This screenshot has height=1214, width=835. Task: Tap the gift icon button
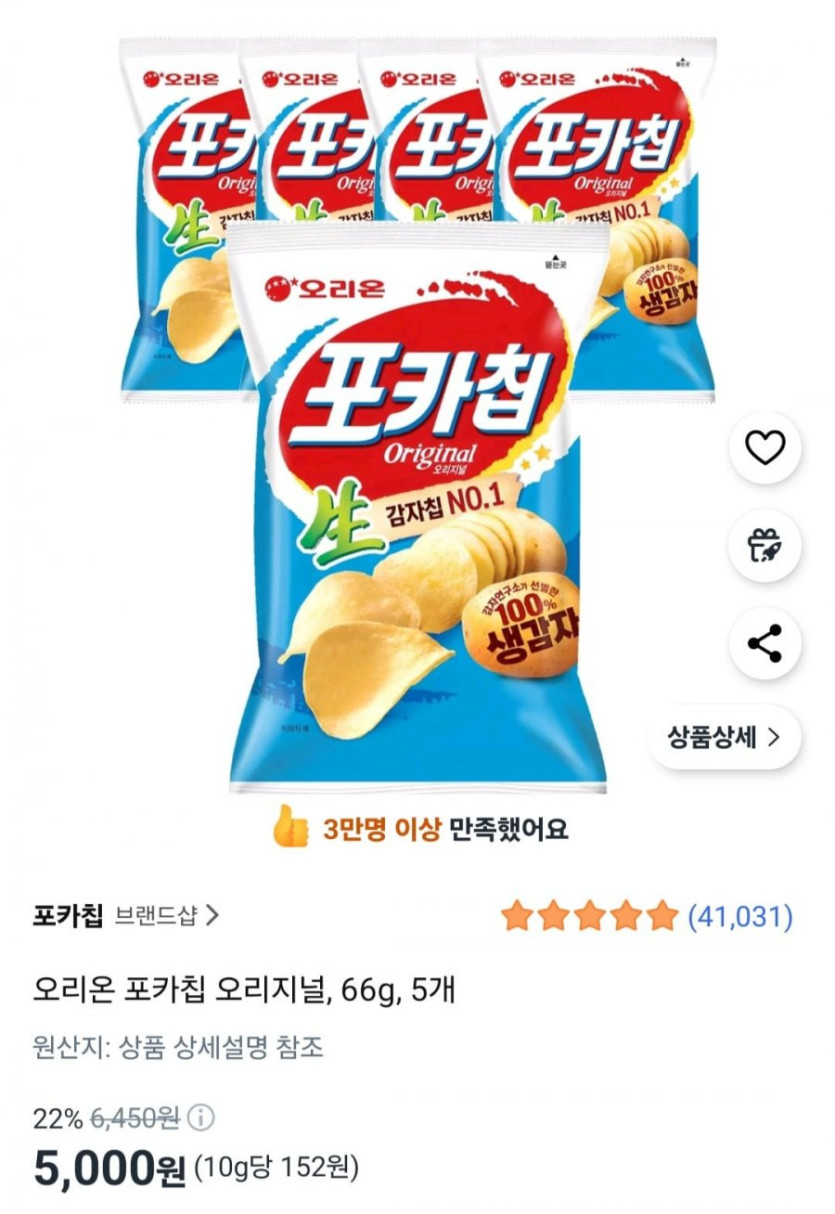click(x=765, y=546)
